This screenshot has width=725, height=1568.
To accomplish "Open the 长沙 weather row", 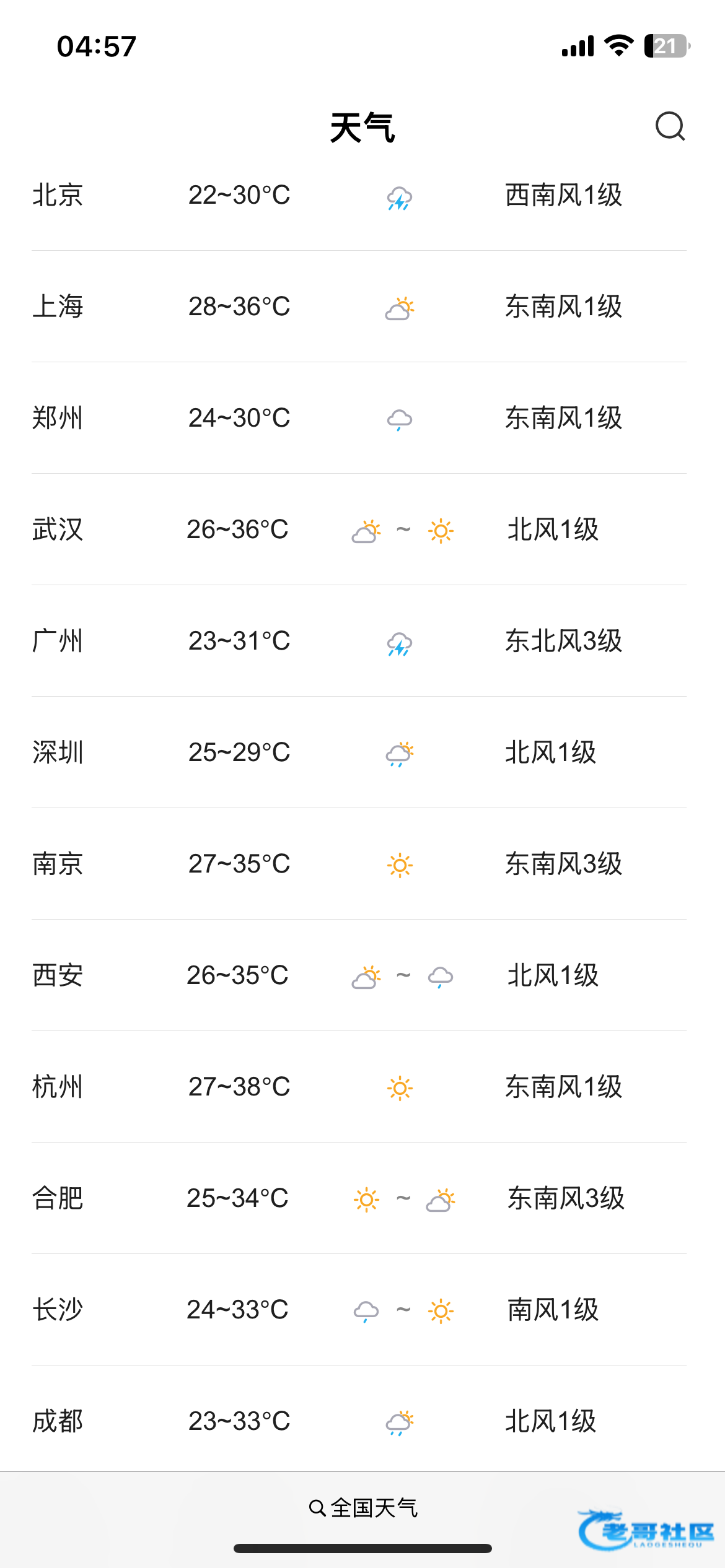I will click(362, 1310).
